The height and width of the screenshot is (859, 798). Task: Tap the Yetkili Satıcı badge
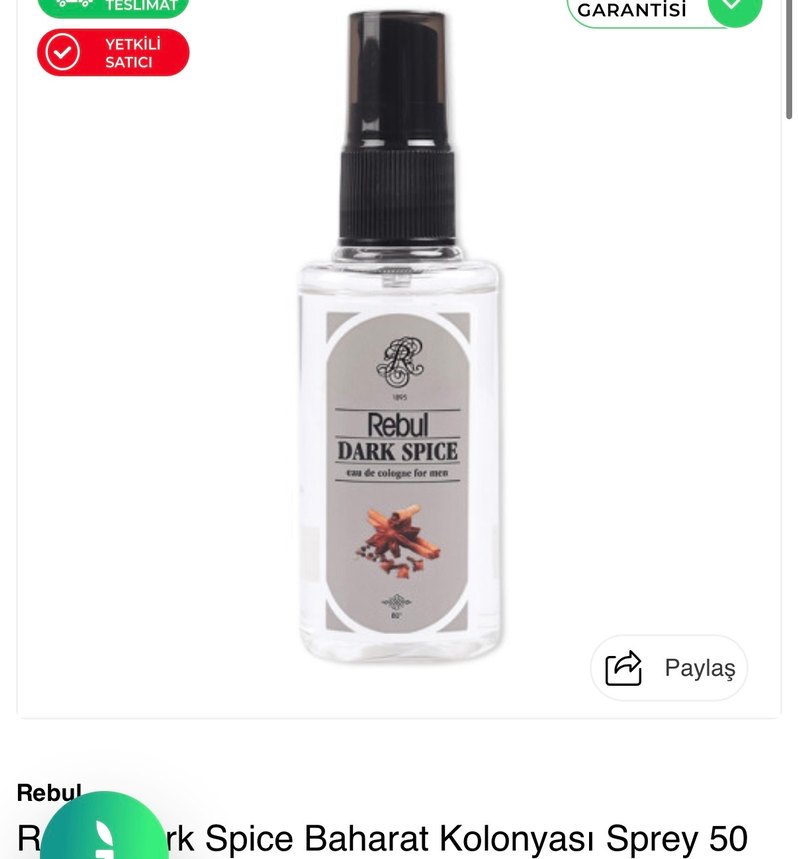point(113,53)
